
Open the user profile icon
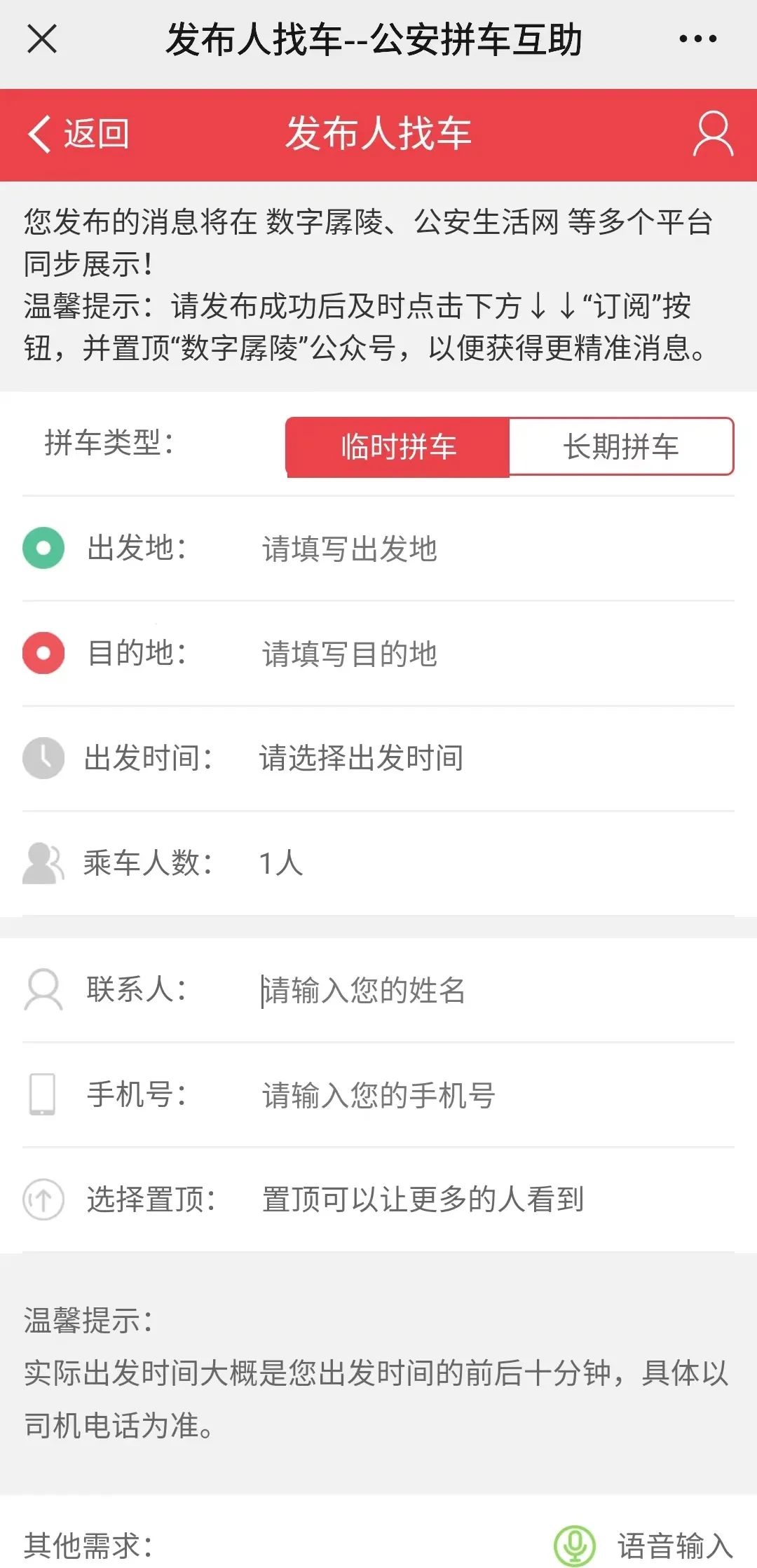[x=713, y=133]
